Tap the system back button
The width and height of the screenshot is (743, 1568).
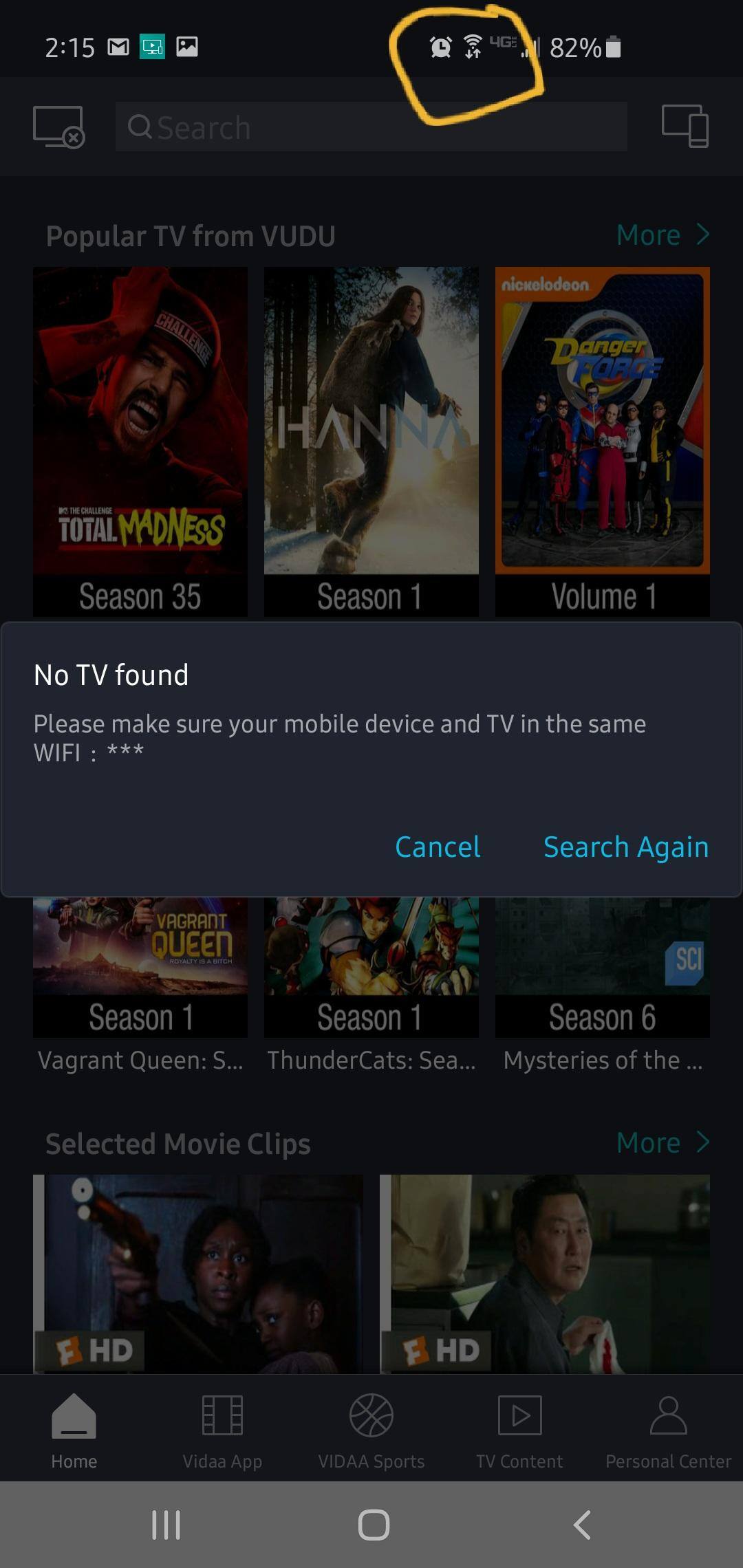point(582,1525)
